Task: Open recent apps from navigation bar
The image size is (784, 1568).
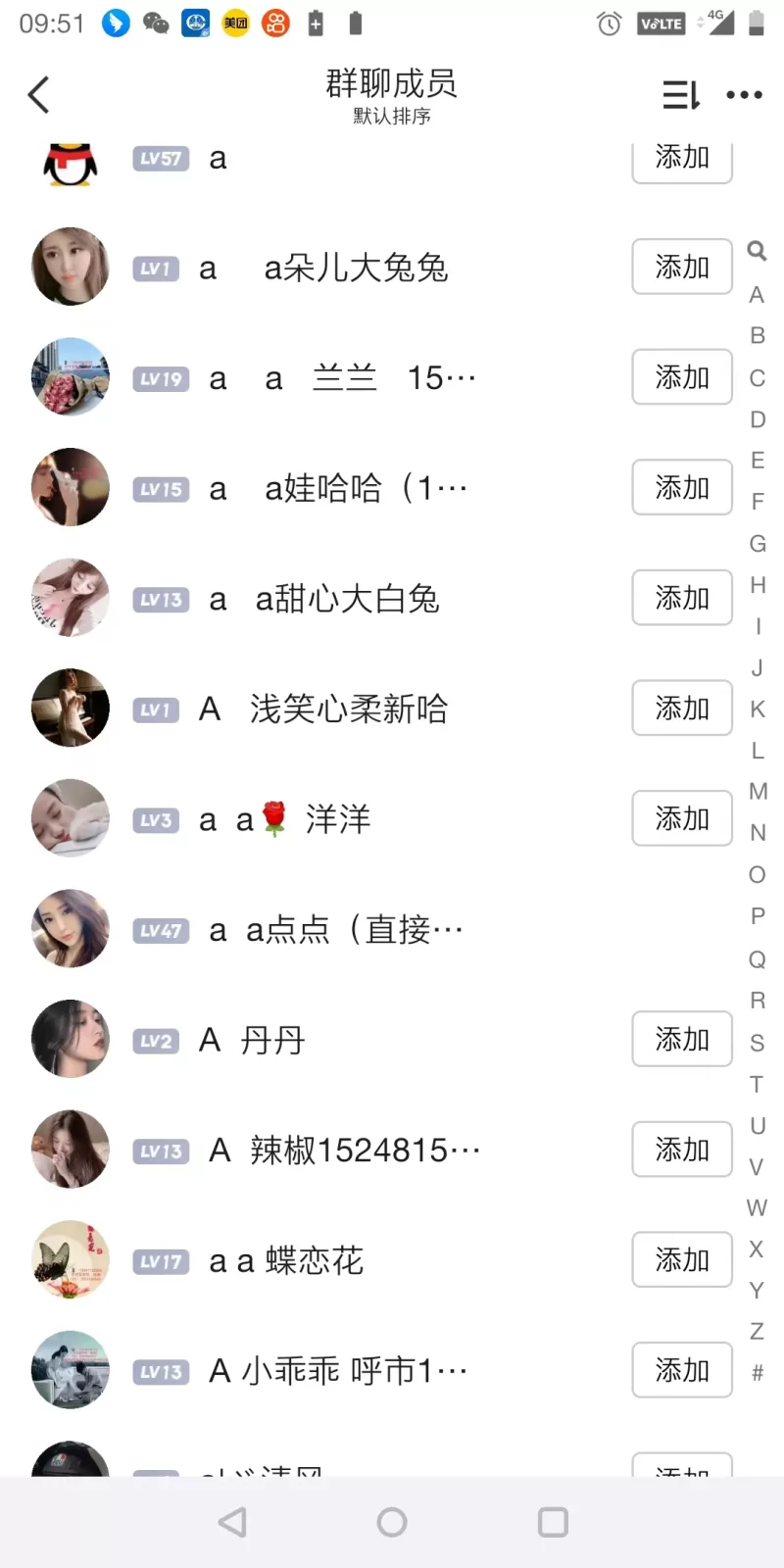Action: tap(553, 1522)
